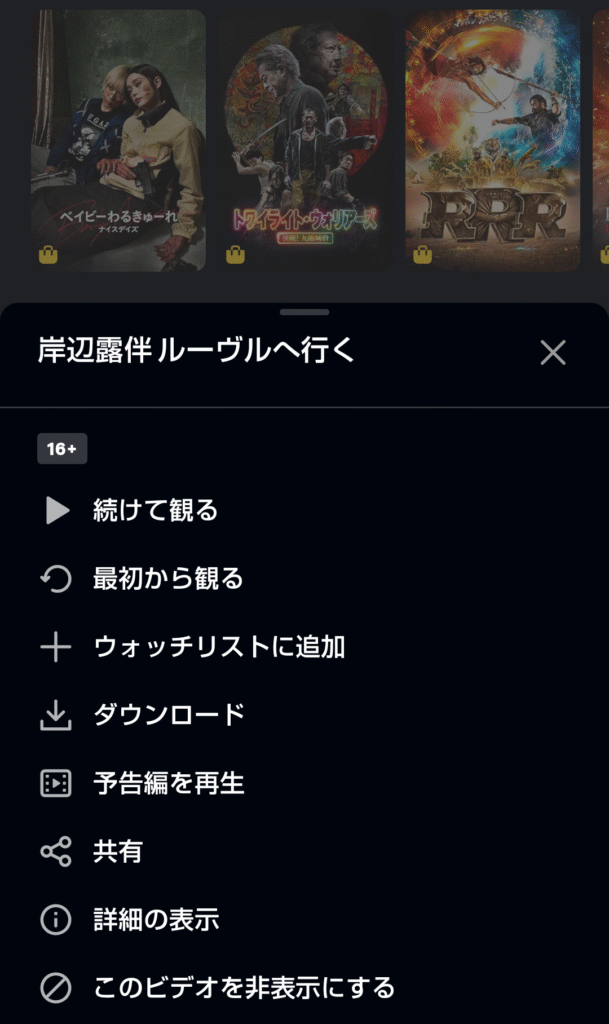Play the trailer with 予告編を再生
This screenshot has height=1024, width=609.
click(168, 783)
